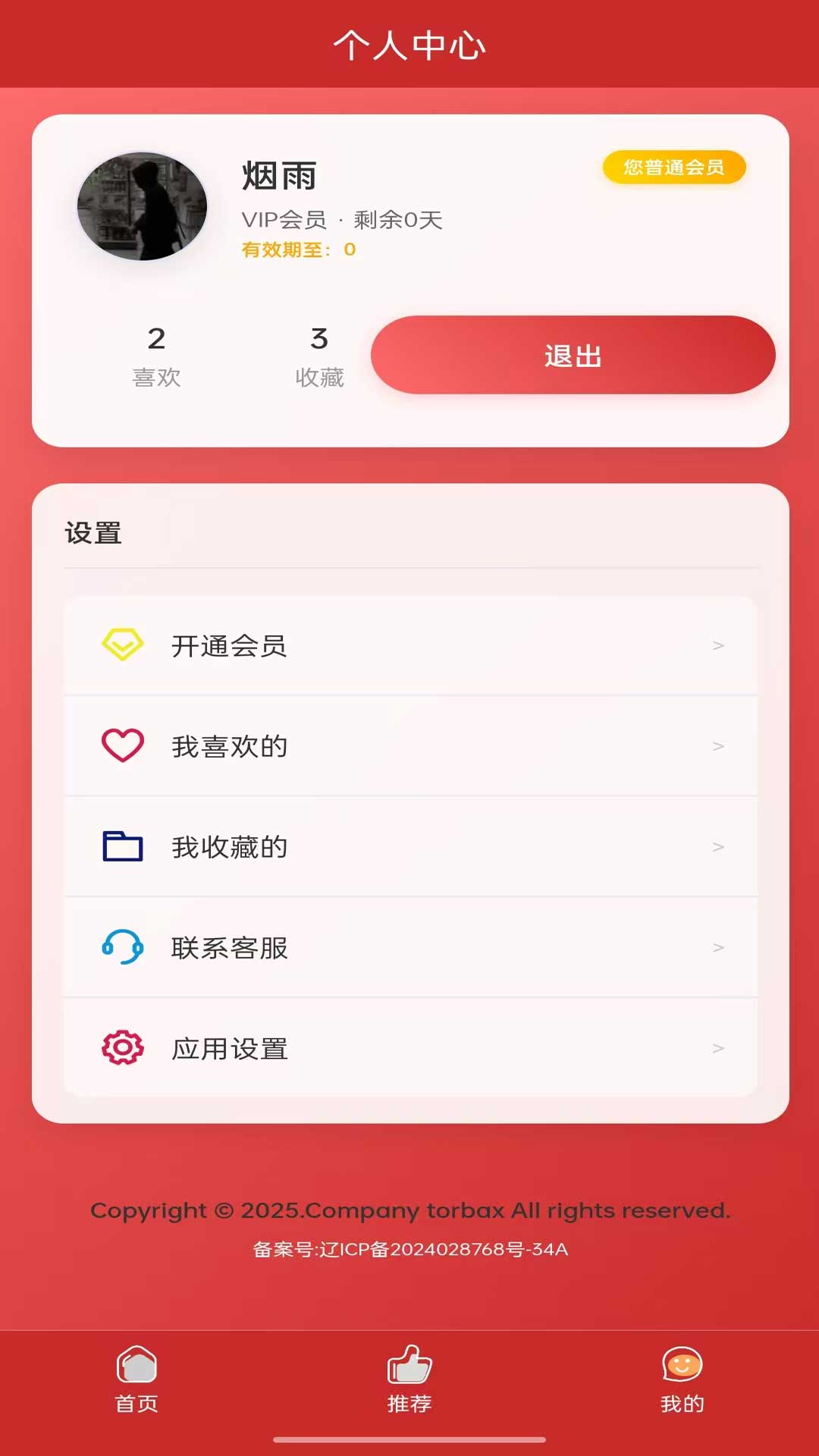Expand the 开通会员 row chevron

pyautogui.click(x=717, y=645)
